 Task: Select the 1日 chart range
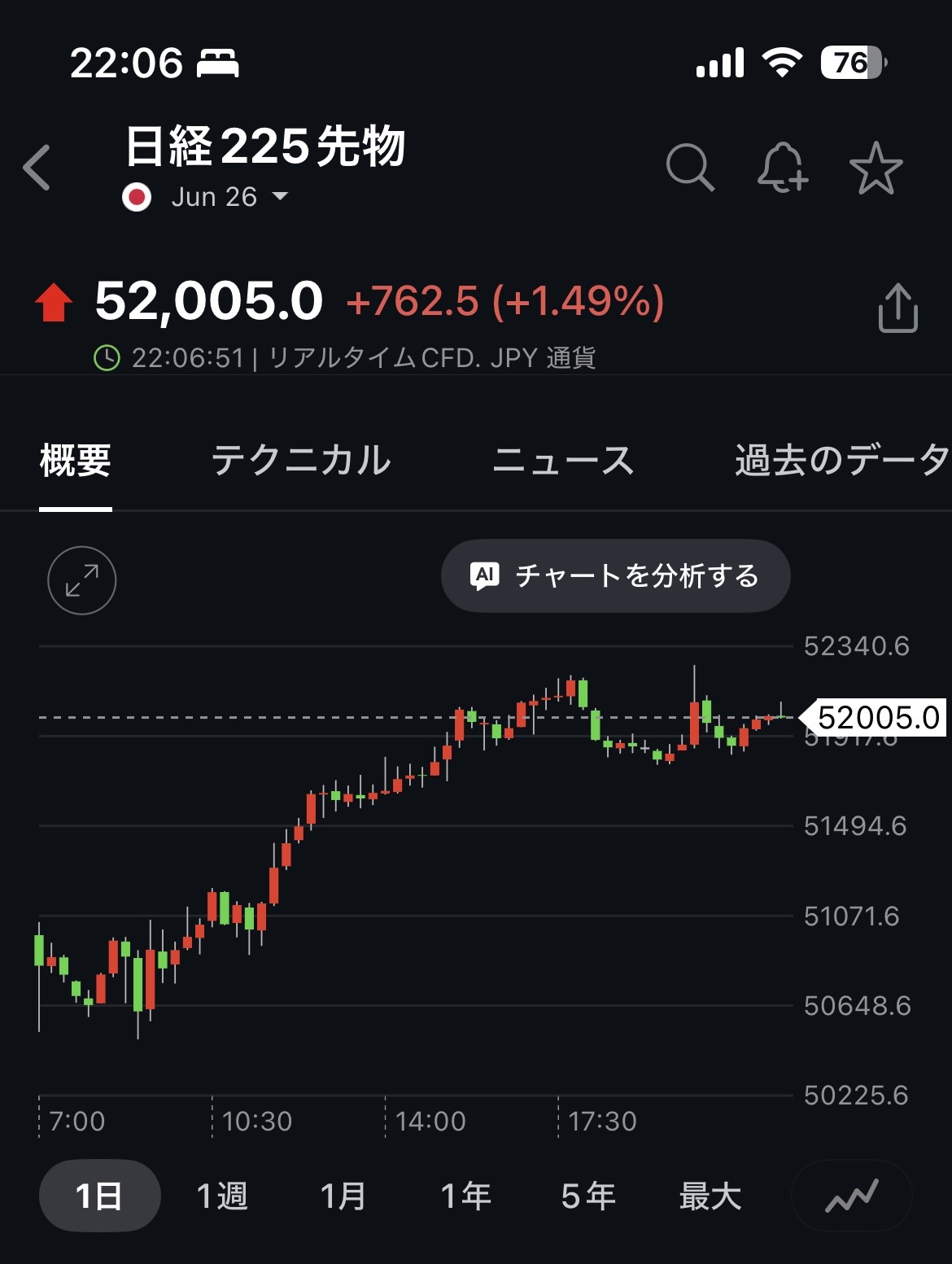coord(99,1196)
